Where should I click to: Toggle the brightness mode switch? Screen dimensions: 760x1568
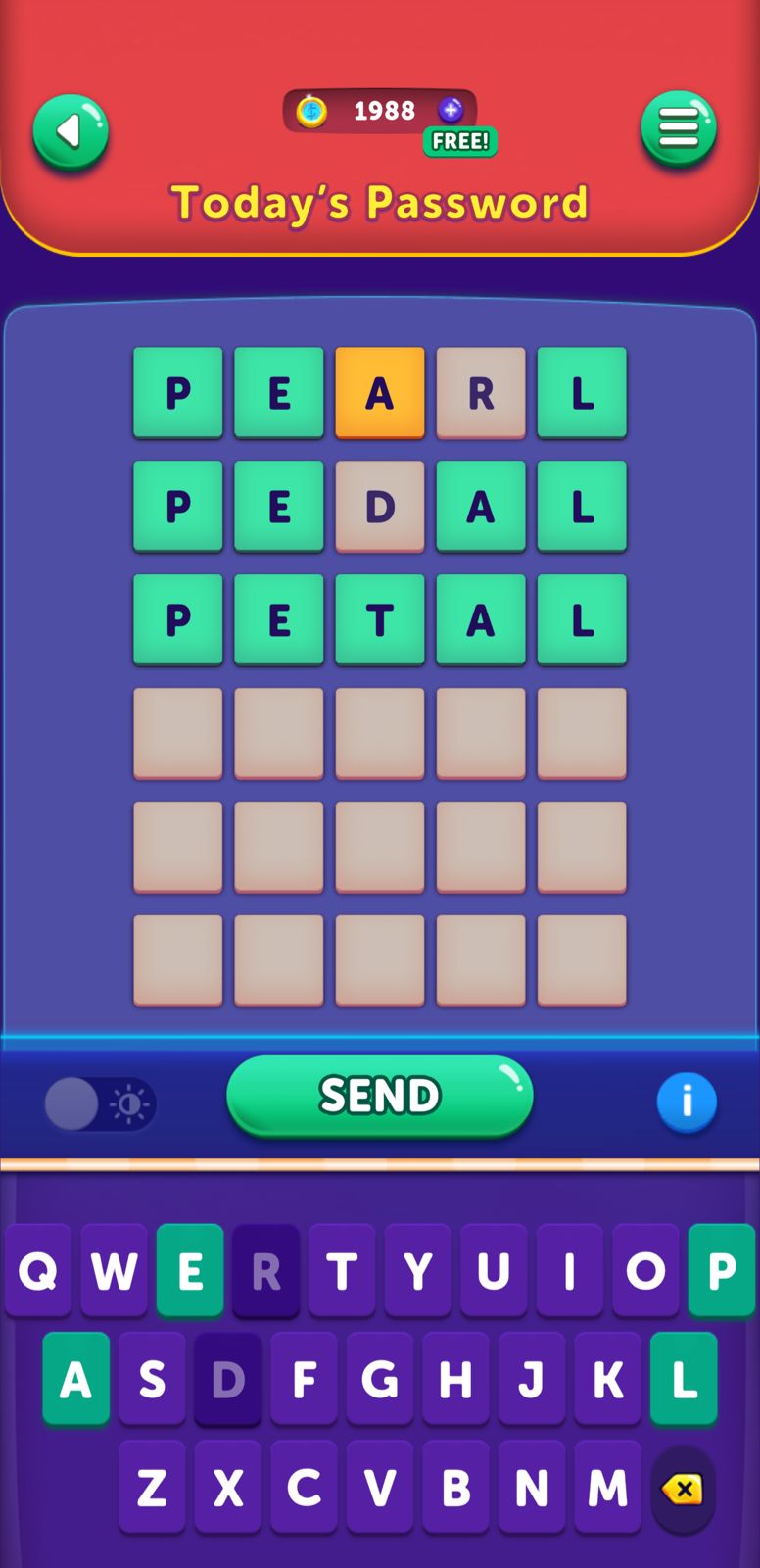pyautogui.click(x=100, y=1104)
